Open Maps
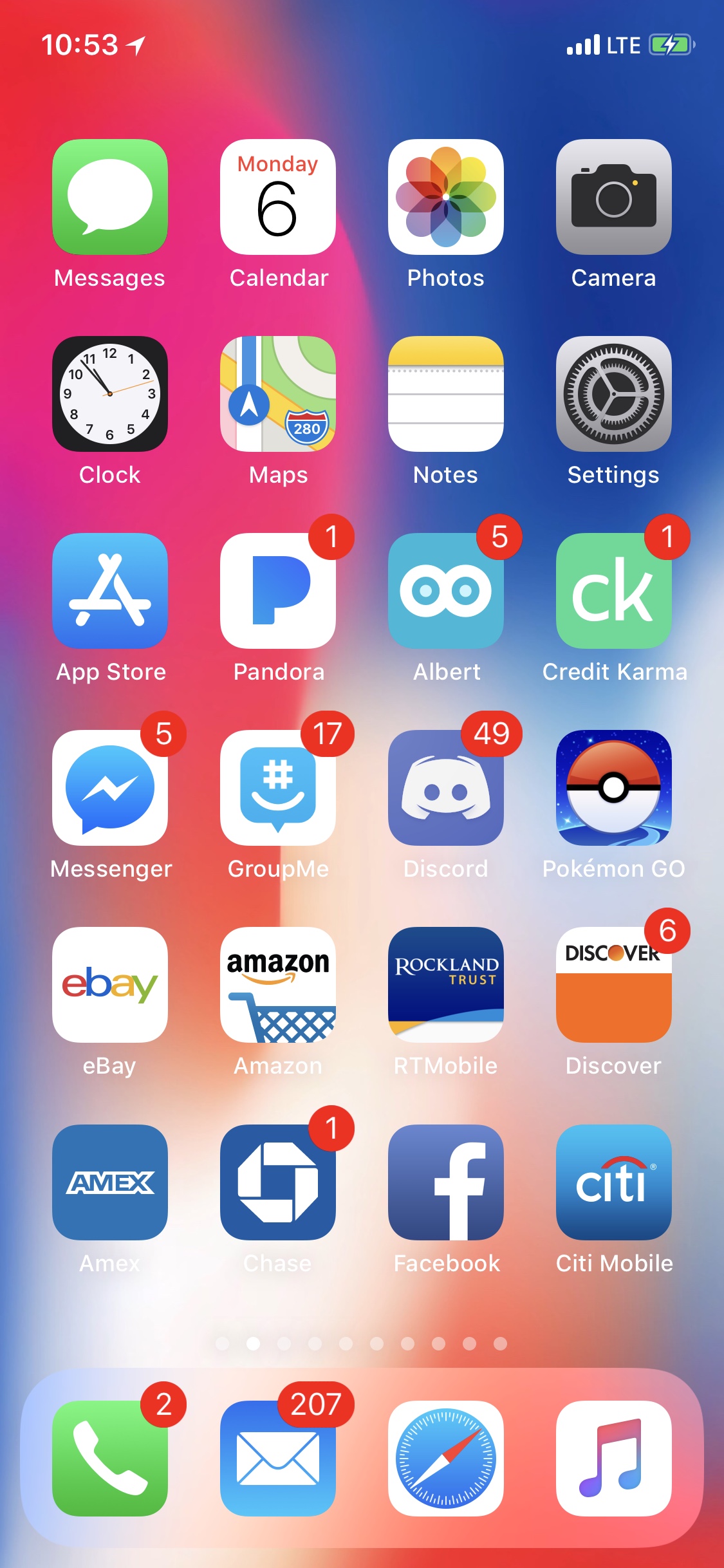The image size is (724, 1568). click(278, 394)
